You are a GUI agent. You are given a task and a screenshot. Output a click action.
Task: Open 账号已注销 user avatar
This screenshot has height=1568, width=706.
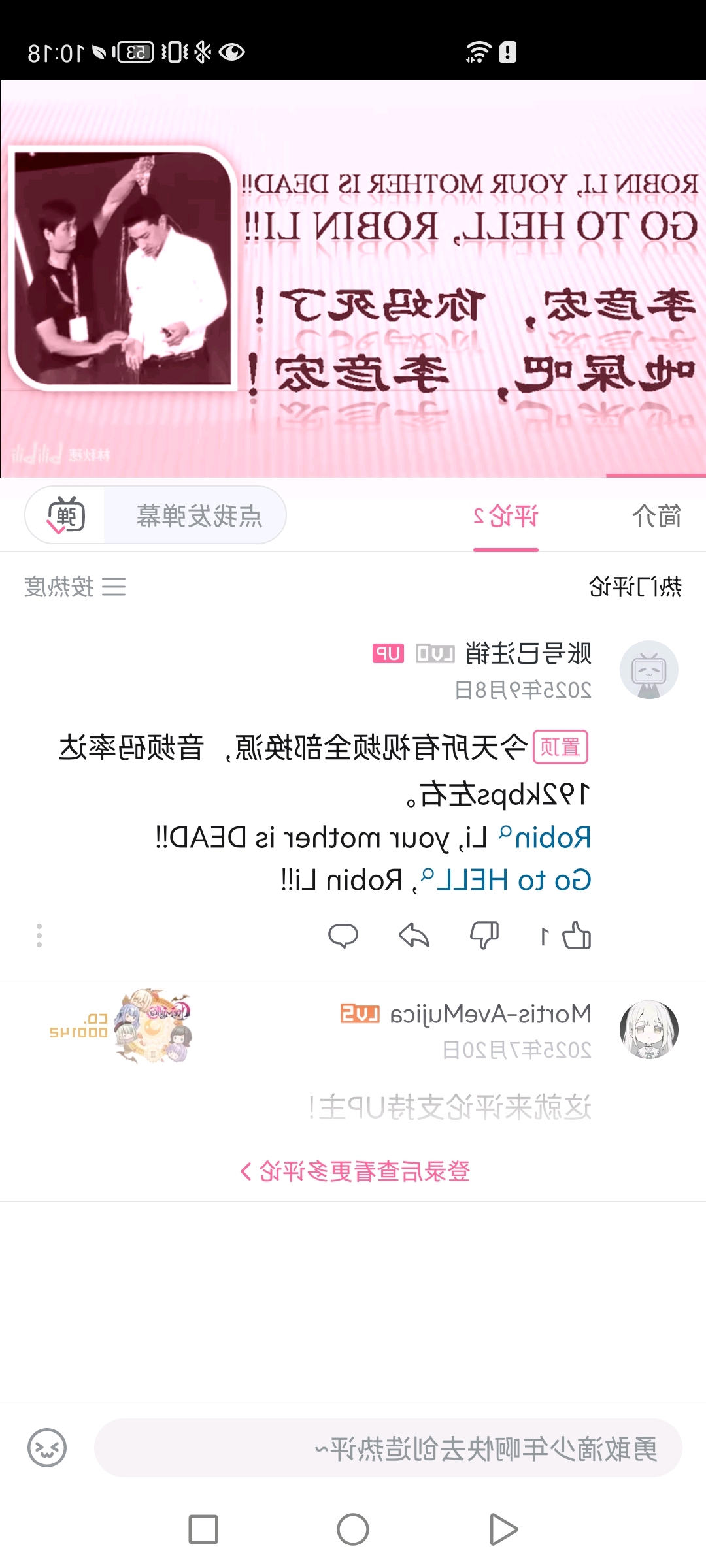coord(649,670)
